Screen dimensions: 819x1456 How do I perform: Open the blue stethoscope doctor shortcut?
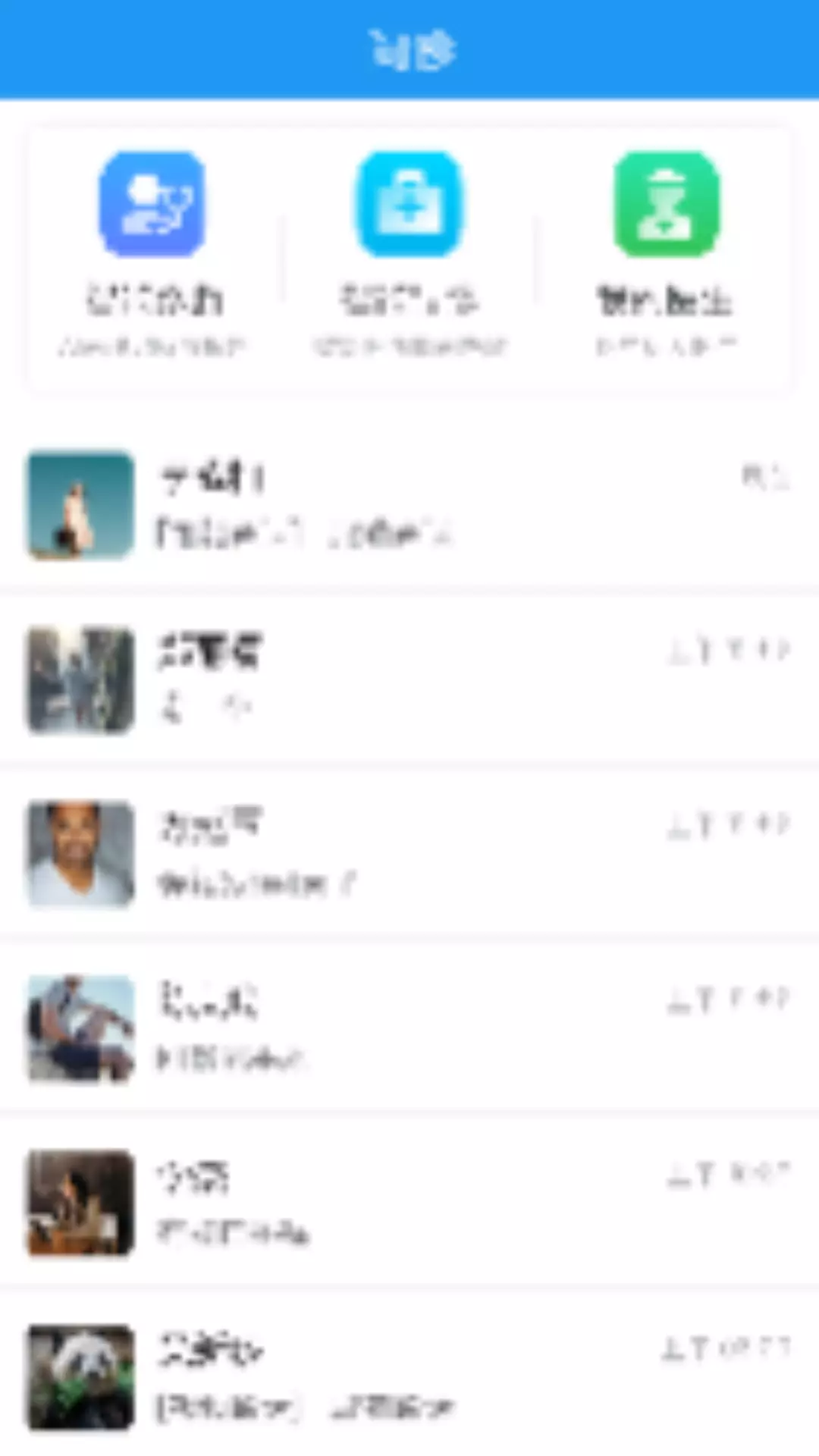[x=152, y=203]
